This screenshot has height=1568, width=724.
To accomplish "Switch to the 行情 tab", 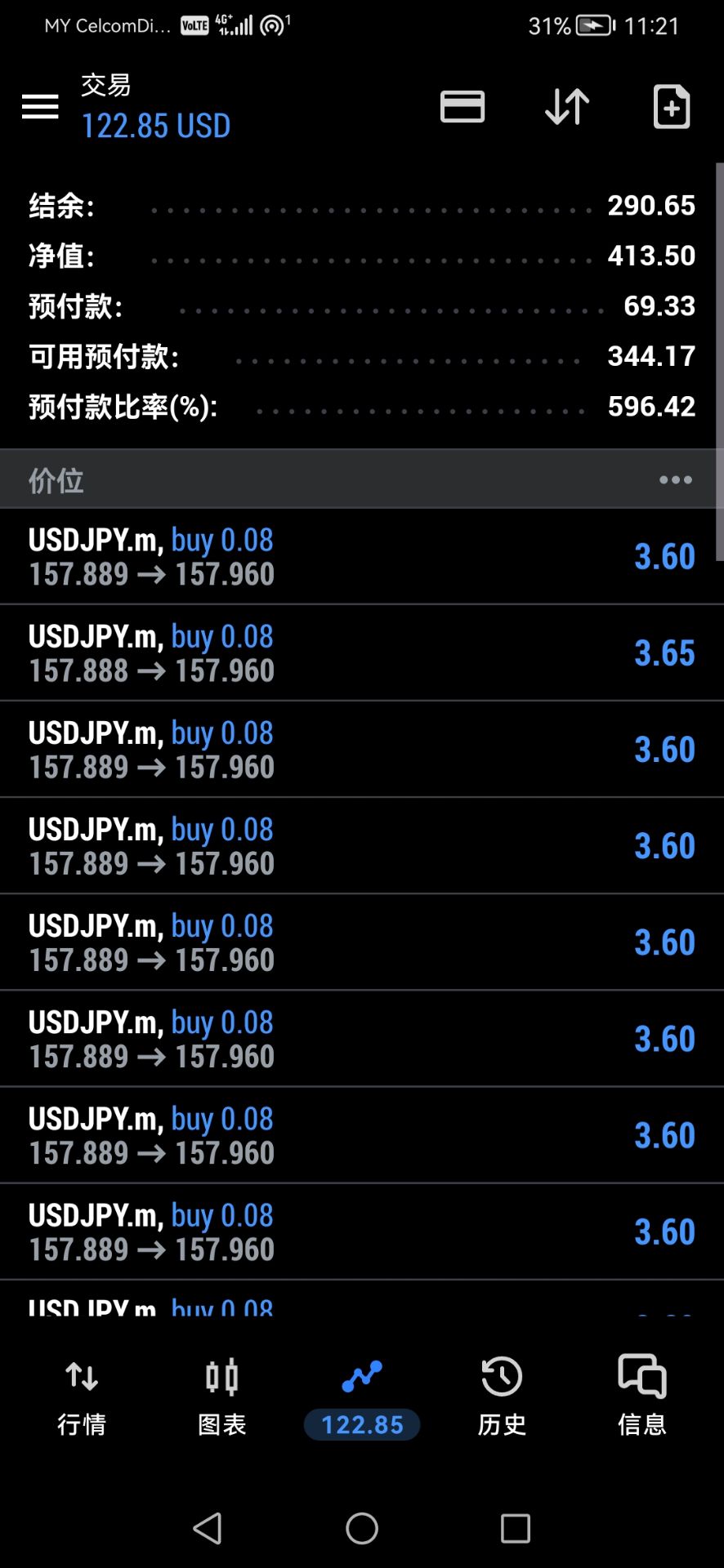I will [x=82, y=1397].
